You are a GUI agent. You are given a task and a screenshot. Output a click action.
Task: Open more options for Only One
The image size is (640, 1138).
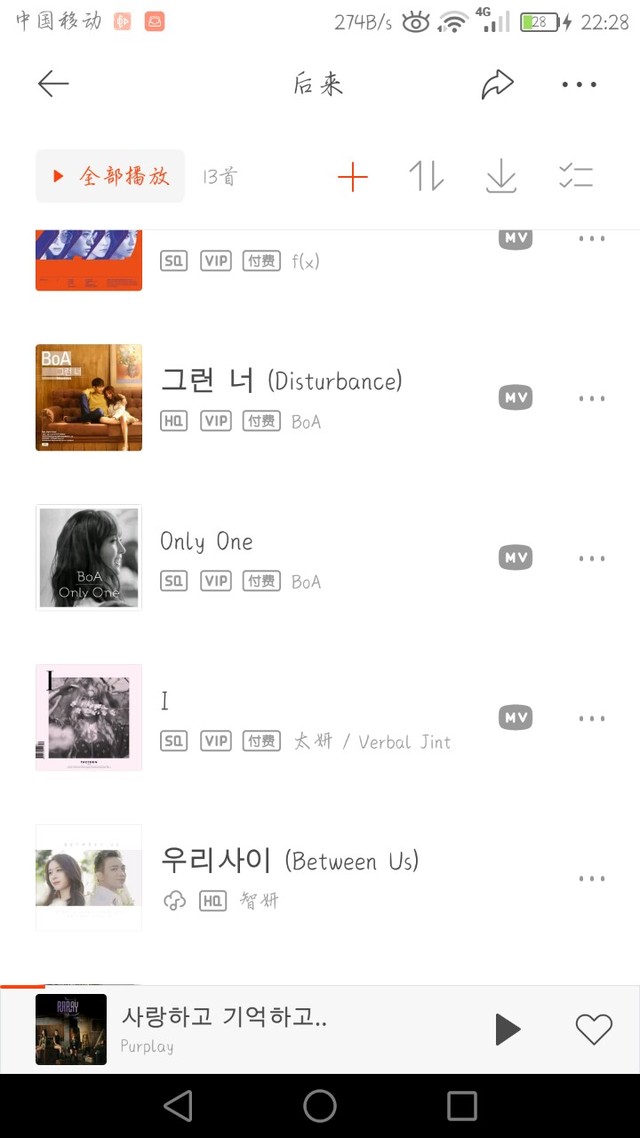(x=592, y=558)
